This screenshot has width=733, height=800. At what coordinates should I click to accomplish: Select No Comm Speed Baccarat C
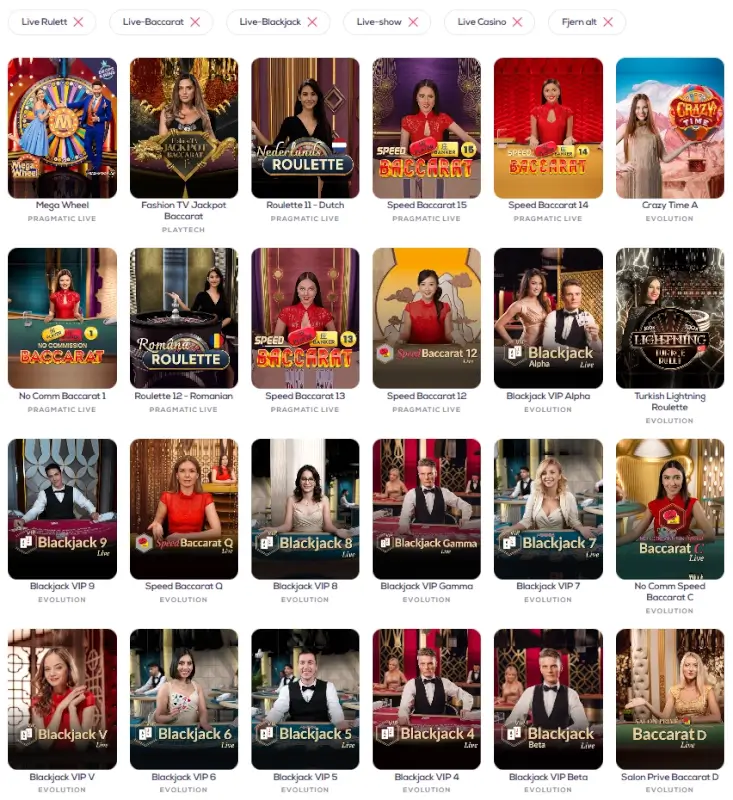click(670, 509)
